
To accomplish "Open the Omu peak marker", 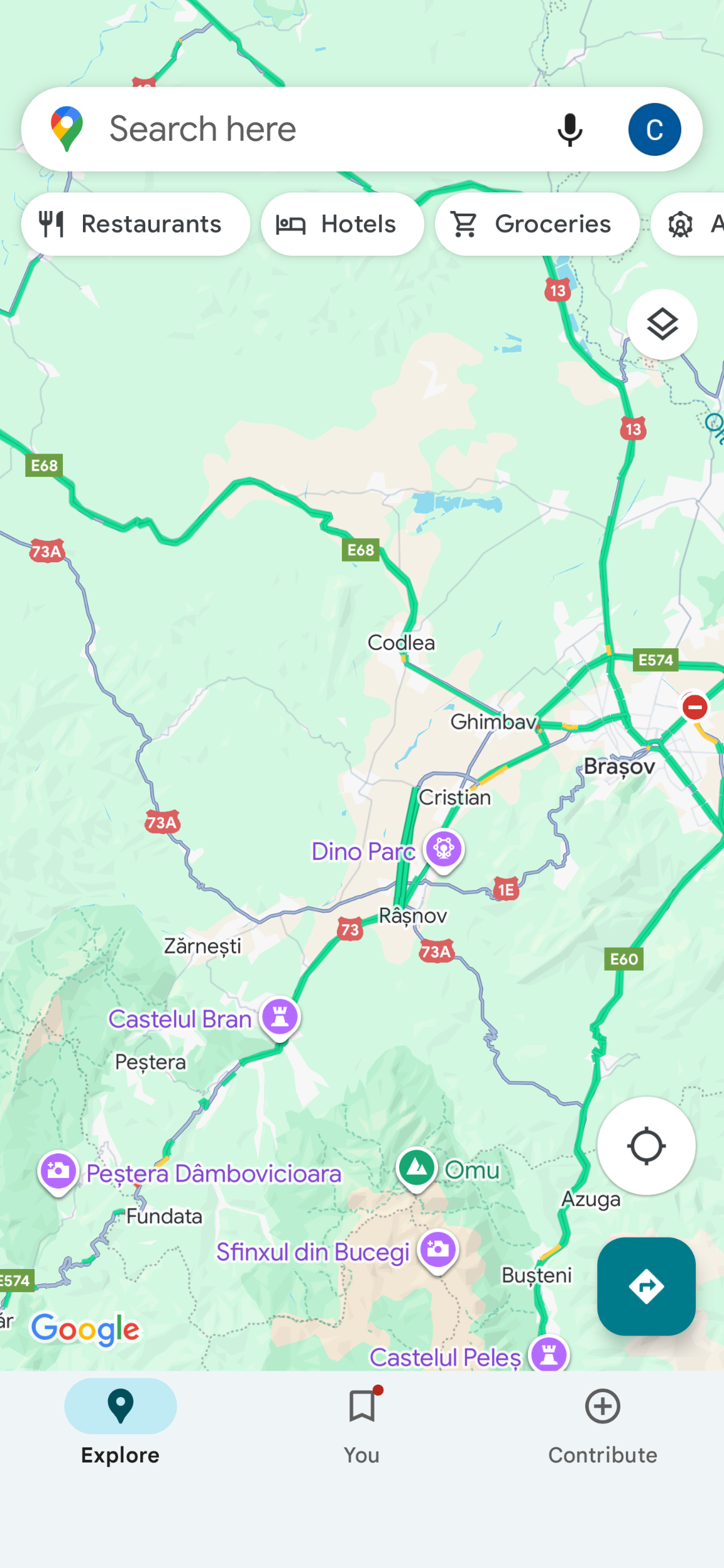I will pos(416,1168).
